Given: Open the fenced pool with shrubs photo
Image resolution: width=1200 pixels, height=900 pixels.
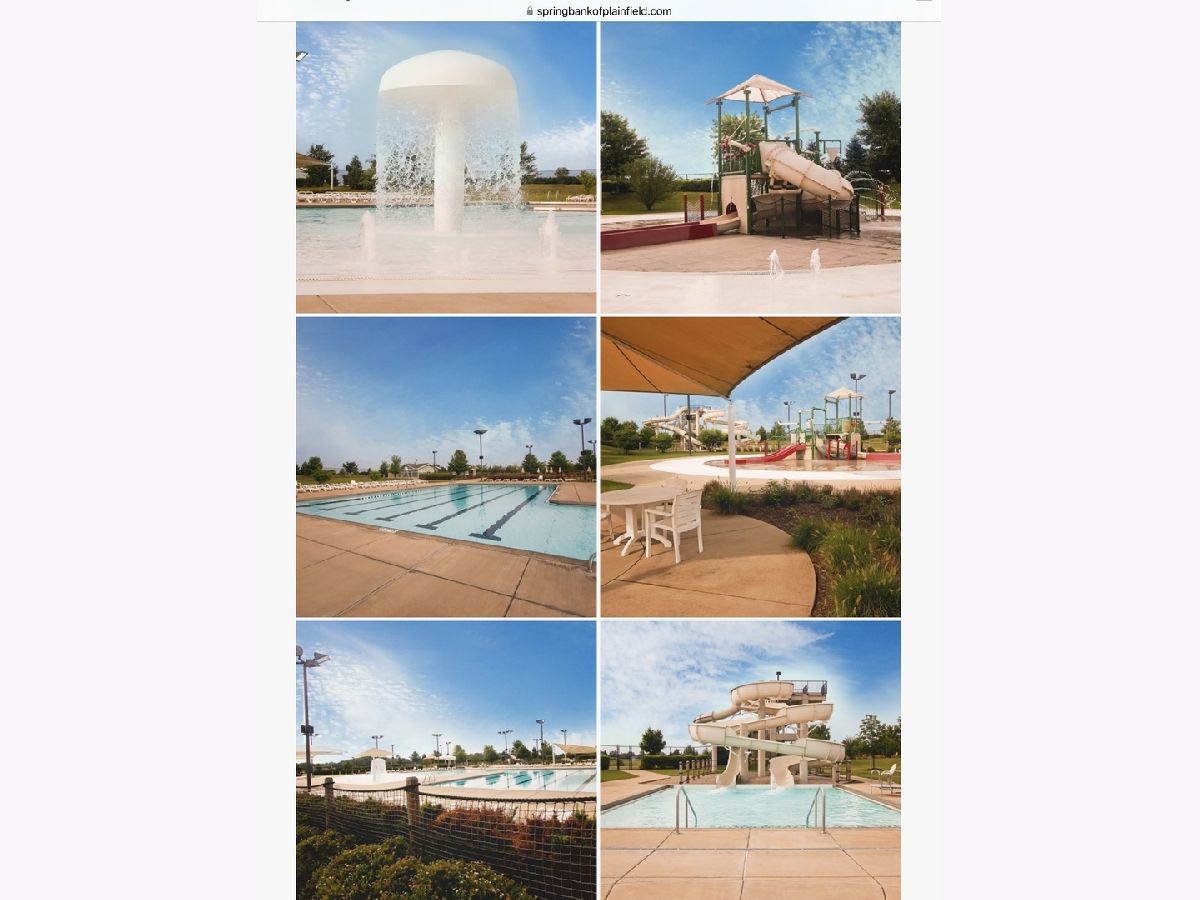Looking at the screenshot, I should (x=446, y=760).
